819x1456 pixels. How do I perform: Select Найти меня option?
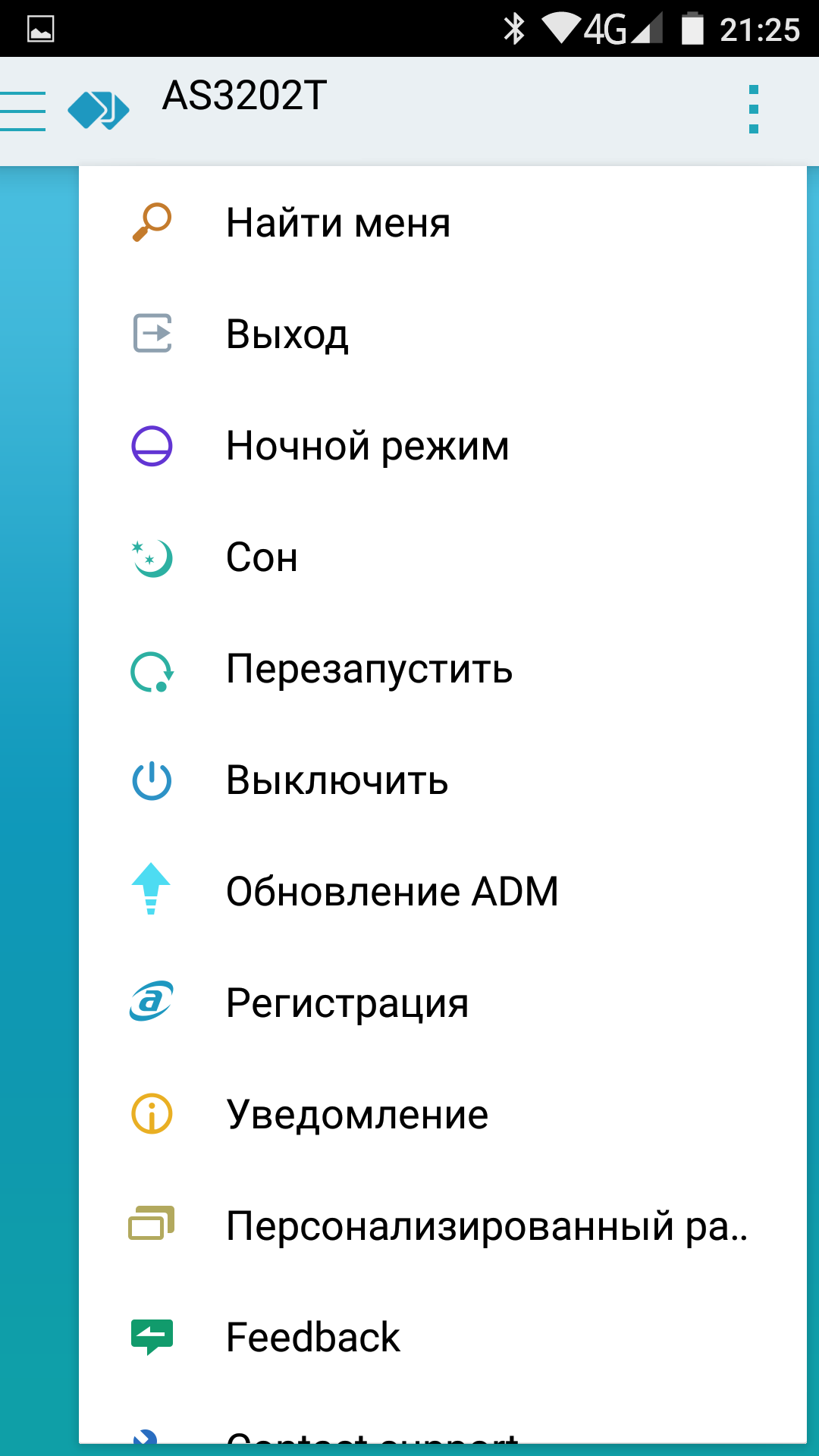tap(337, 223)
